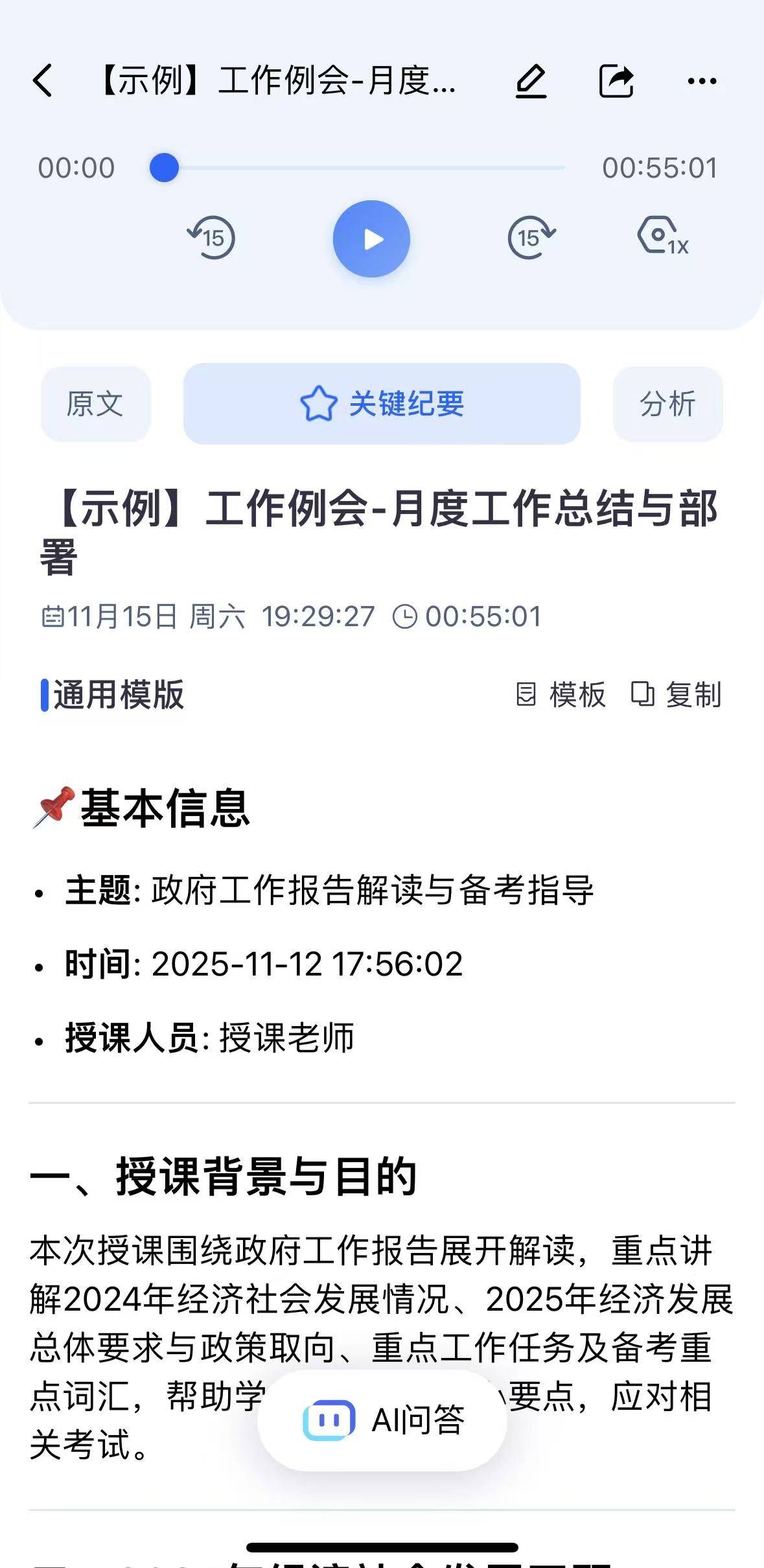Go back using the top-left arrow
Image resolution: width=764 pixels, height=1568 pixels.
(x=43, y=82)
